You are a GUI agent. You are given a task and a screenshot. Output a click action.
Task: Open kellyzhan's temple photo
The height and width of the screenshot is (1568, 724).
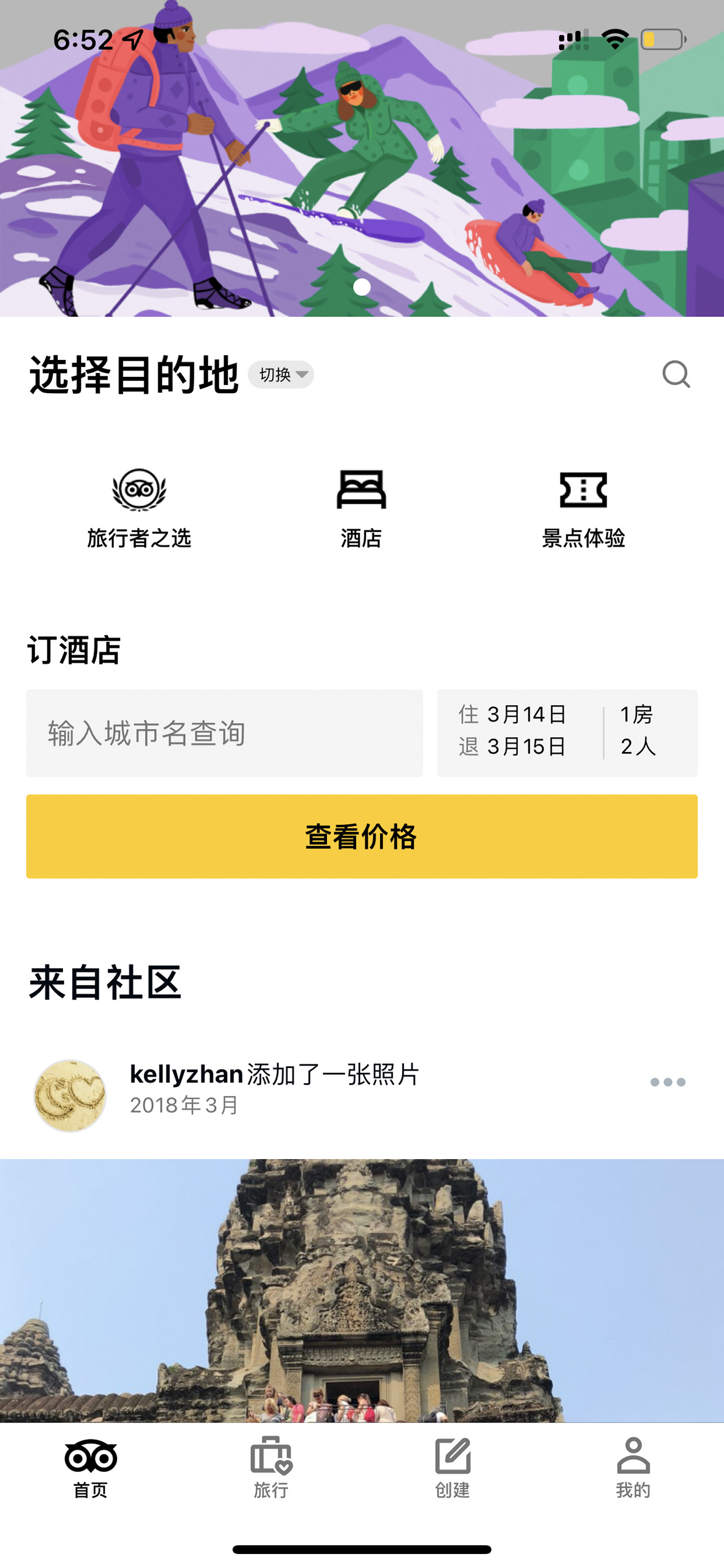pyautogui.click(x=362, y=1291)
